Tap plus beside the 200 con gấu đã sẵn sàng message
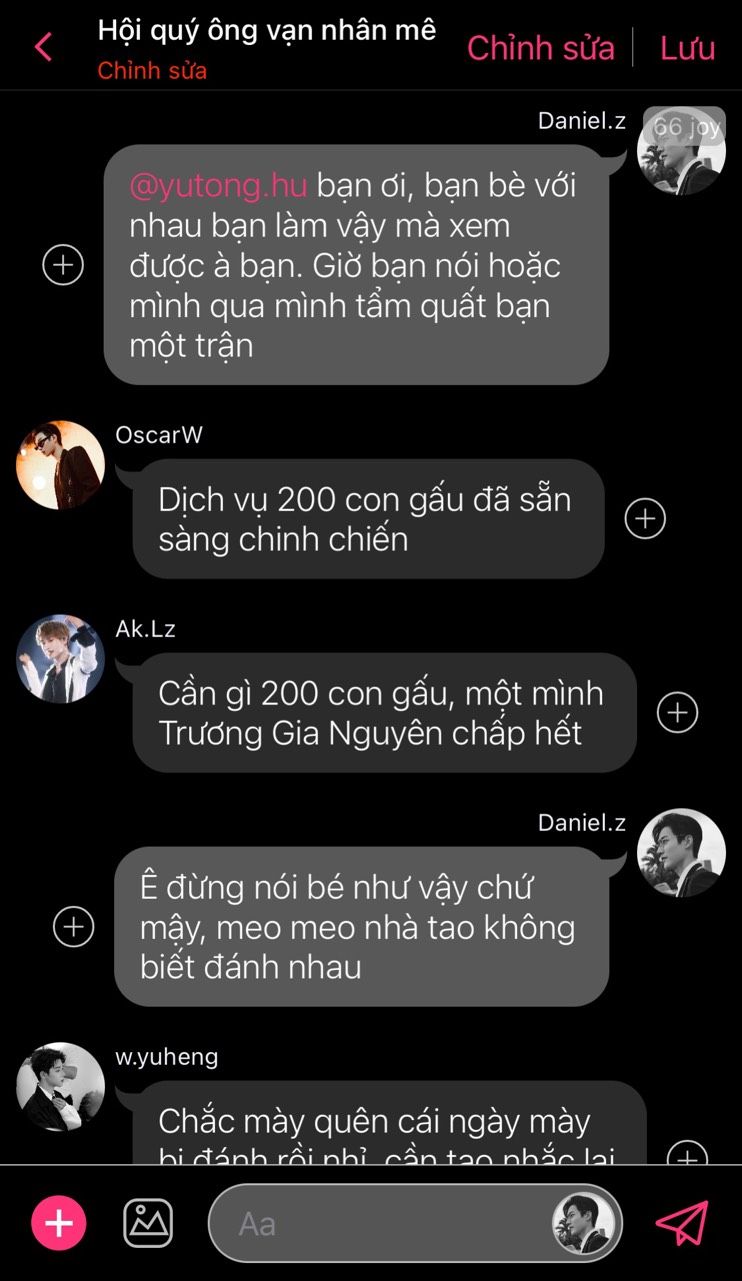 coord(645,518)
